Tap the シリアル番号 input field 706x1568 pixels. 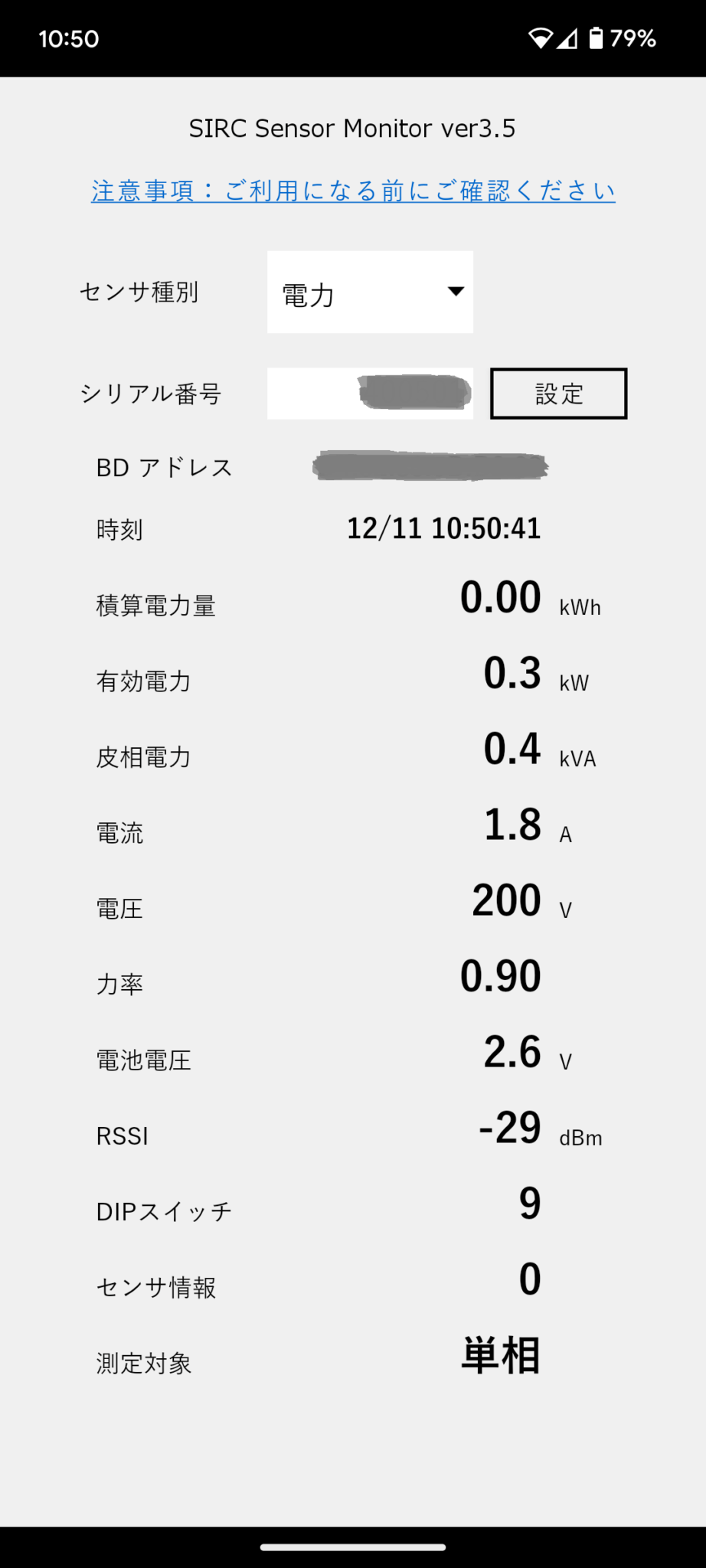(x=370, y=394)
